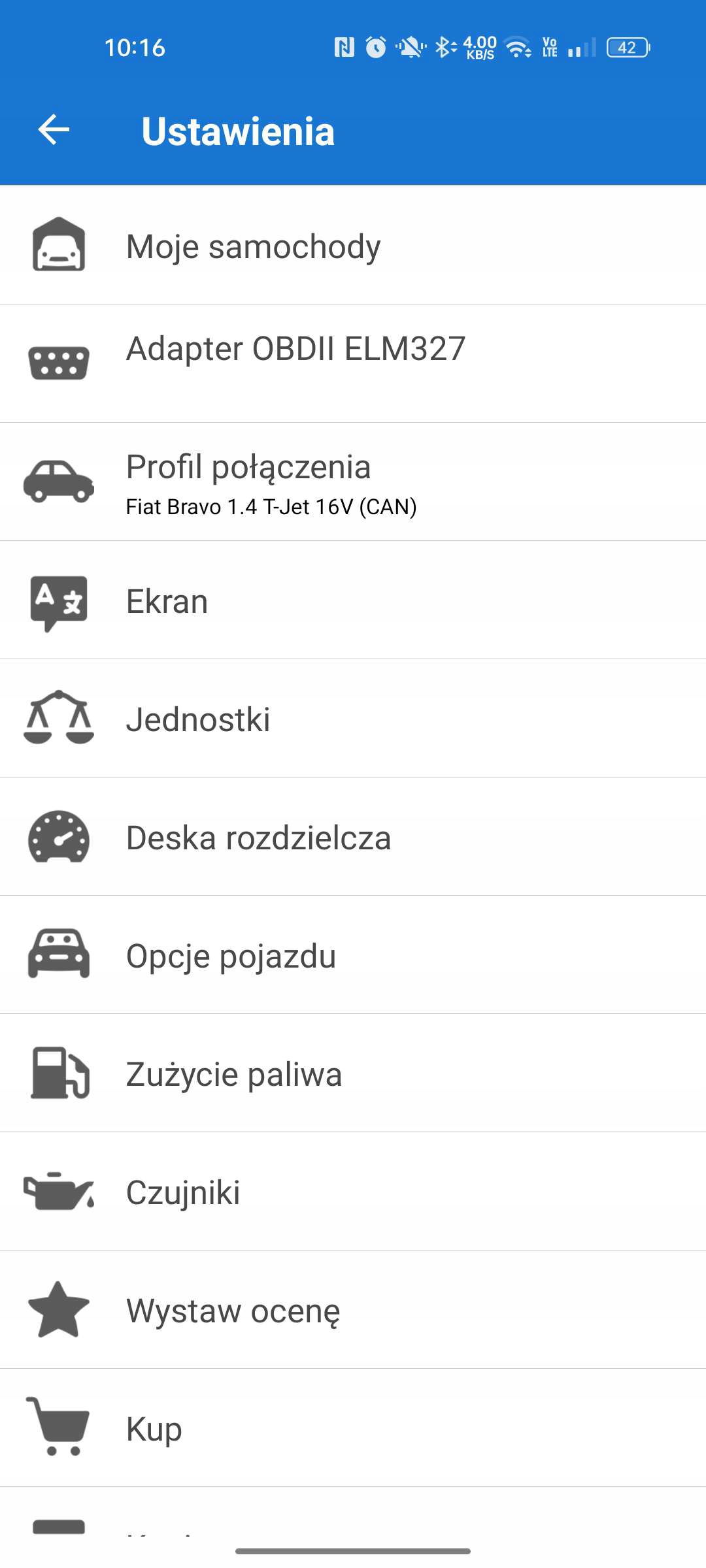706x1568 pixels.
Task: Open the Czujniki sensors settings
Action: point(353,1192)
